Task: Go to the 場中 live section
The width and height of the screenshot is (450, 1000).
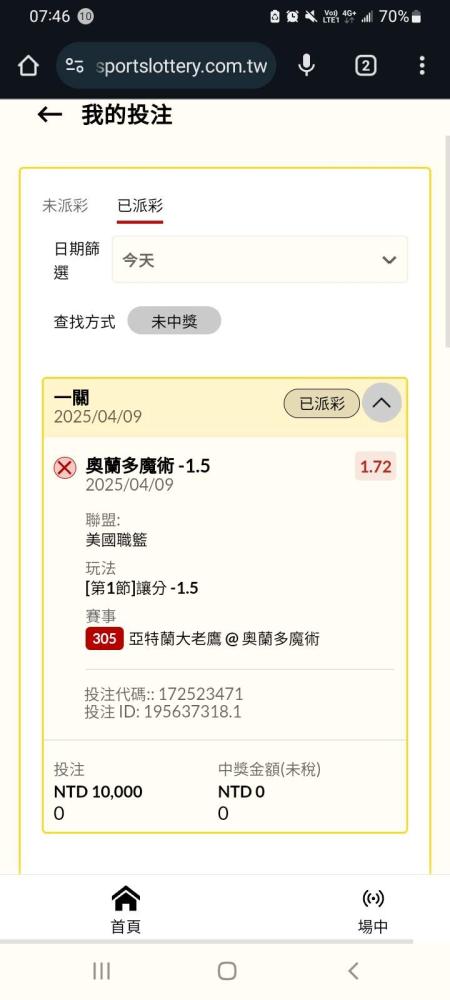Action: pos(373,910)
